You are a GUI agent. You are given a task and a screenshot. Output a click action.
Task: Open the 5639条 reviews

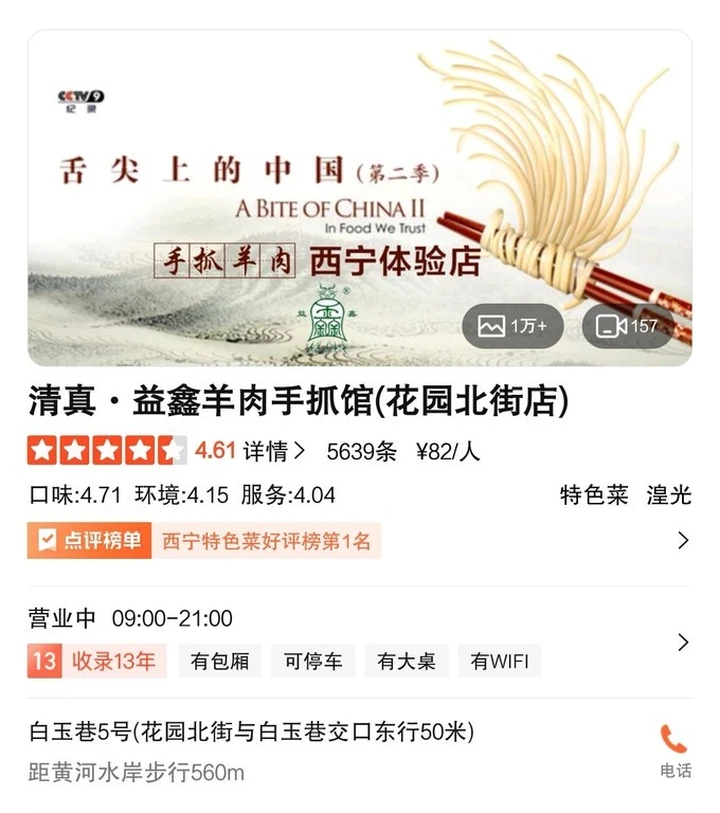pos(361,451)
